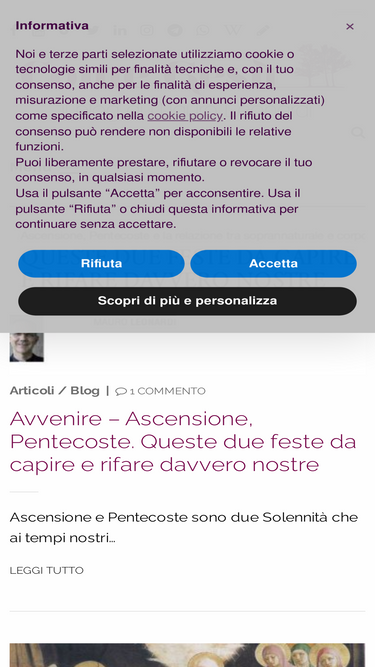Open the Articoli category link
The width and height of the screenshot is (375, 667).
click(x=32, y=391)
